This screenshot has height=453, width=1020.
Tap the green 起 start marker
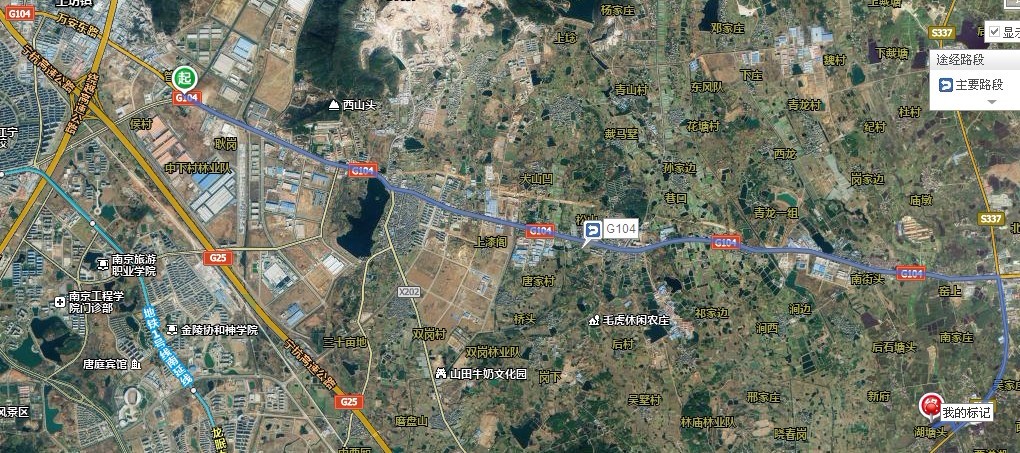pos(183,78)
